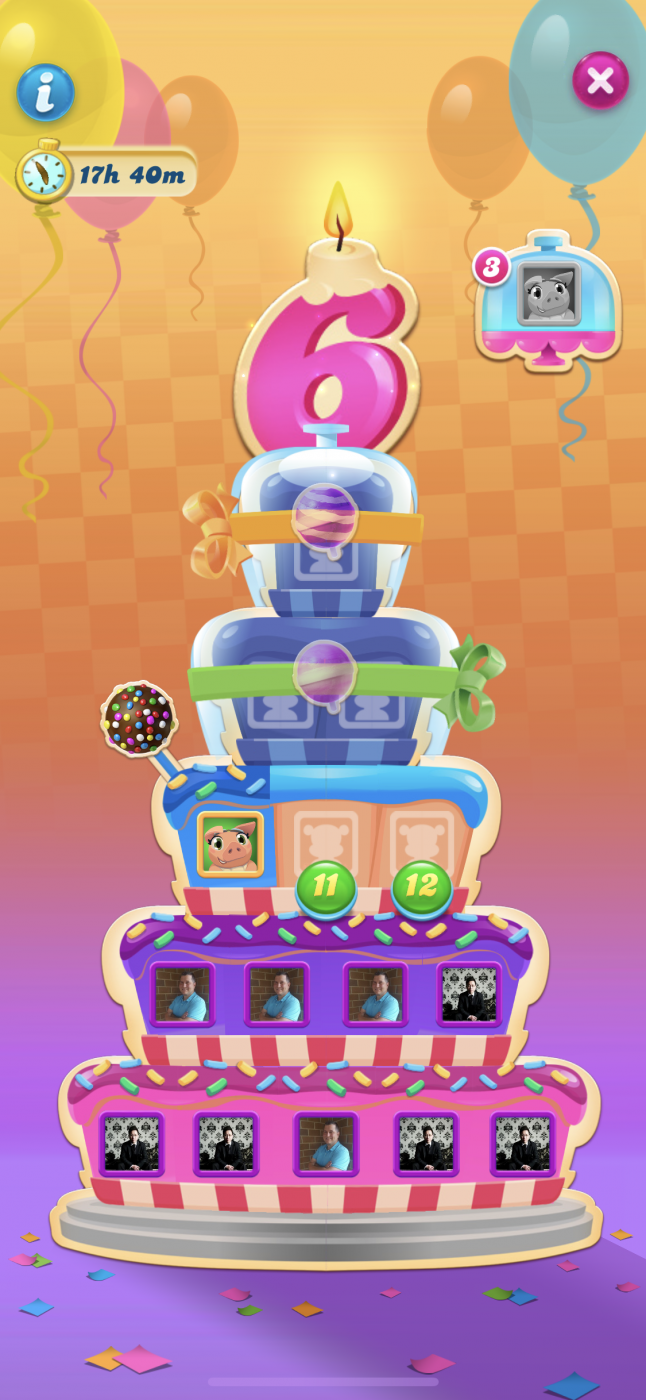Select the green level 12 button
The image size is (646, 1400).
(422, 887)
